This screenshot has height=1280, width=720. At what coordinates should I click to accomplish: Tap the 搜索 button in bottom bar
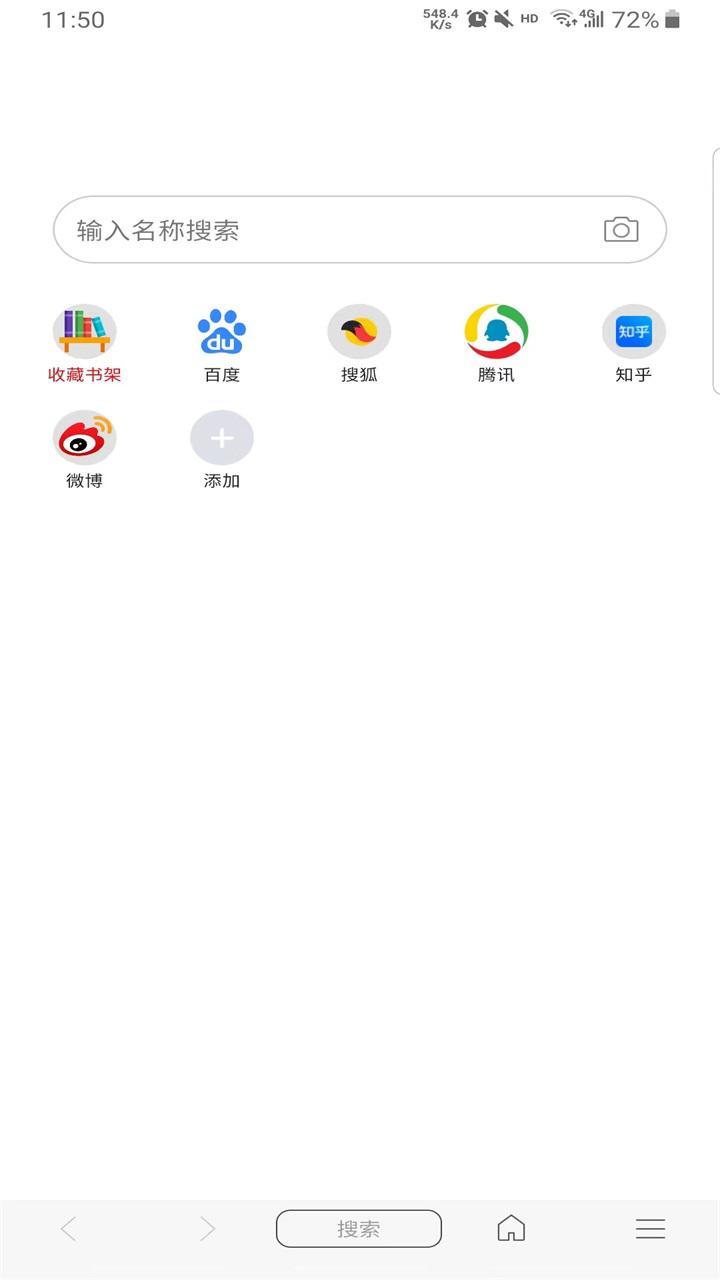(359, 1229)
